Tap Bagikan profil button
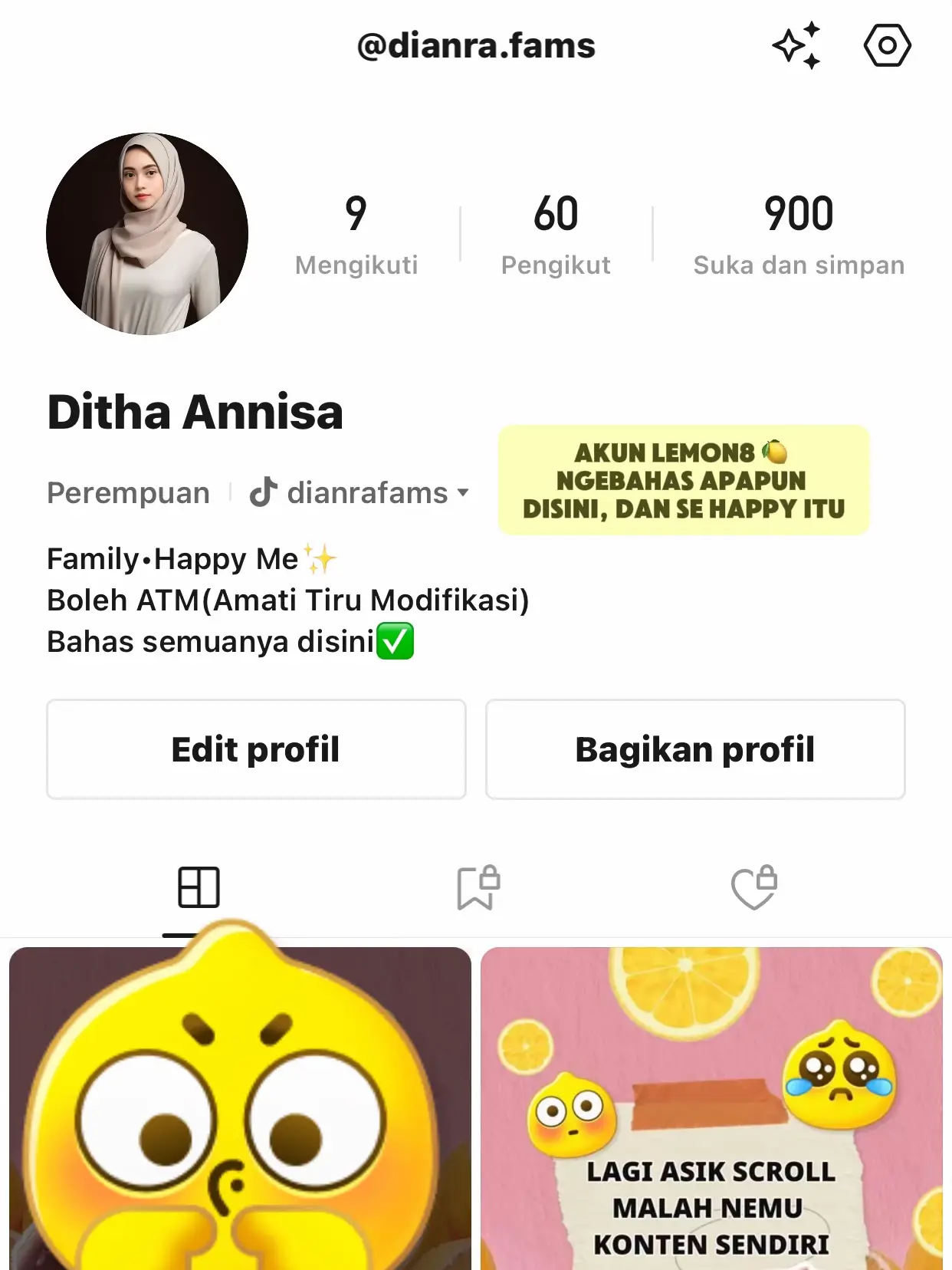952x1270 pixels. 695,749
